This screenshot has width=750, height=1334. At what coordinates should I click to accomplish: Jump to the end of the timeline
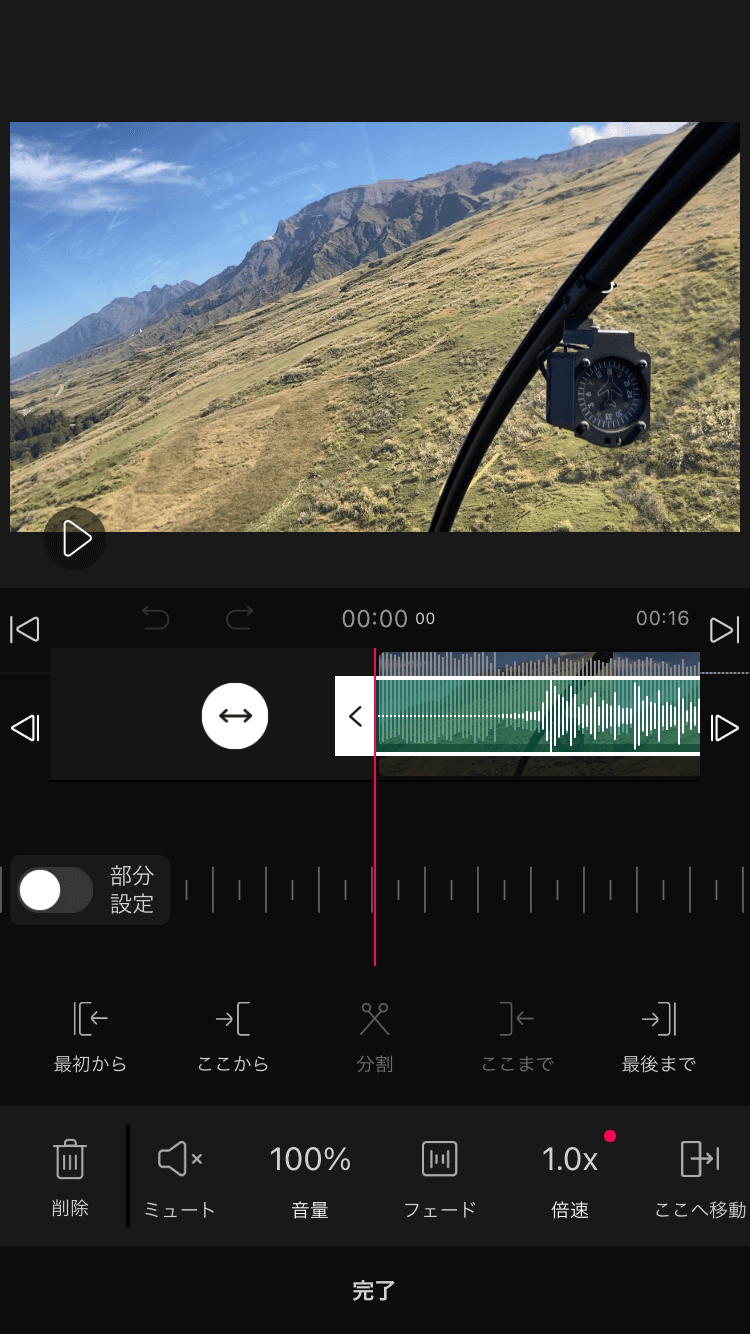724,629
